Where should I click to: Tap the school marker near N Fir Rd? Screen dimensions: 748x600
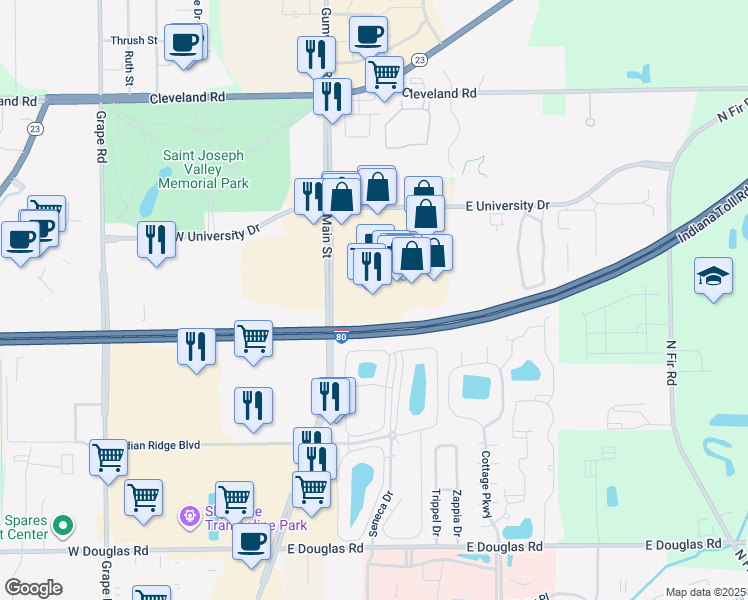(713, 277)
